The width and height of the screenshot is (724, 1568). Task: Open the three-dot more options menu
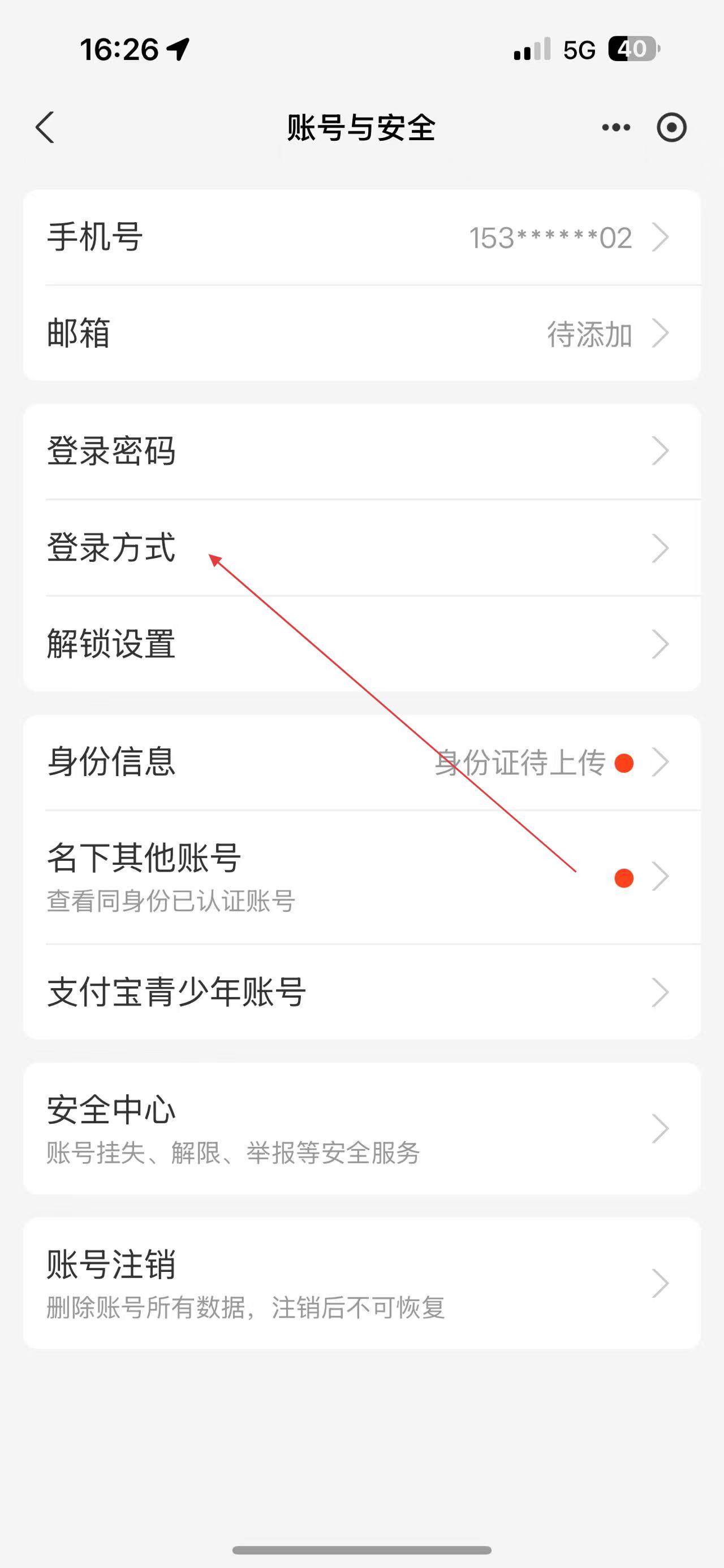[615, 127]
